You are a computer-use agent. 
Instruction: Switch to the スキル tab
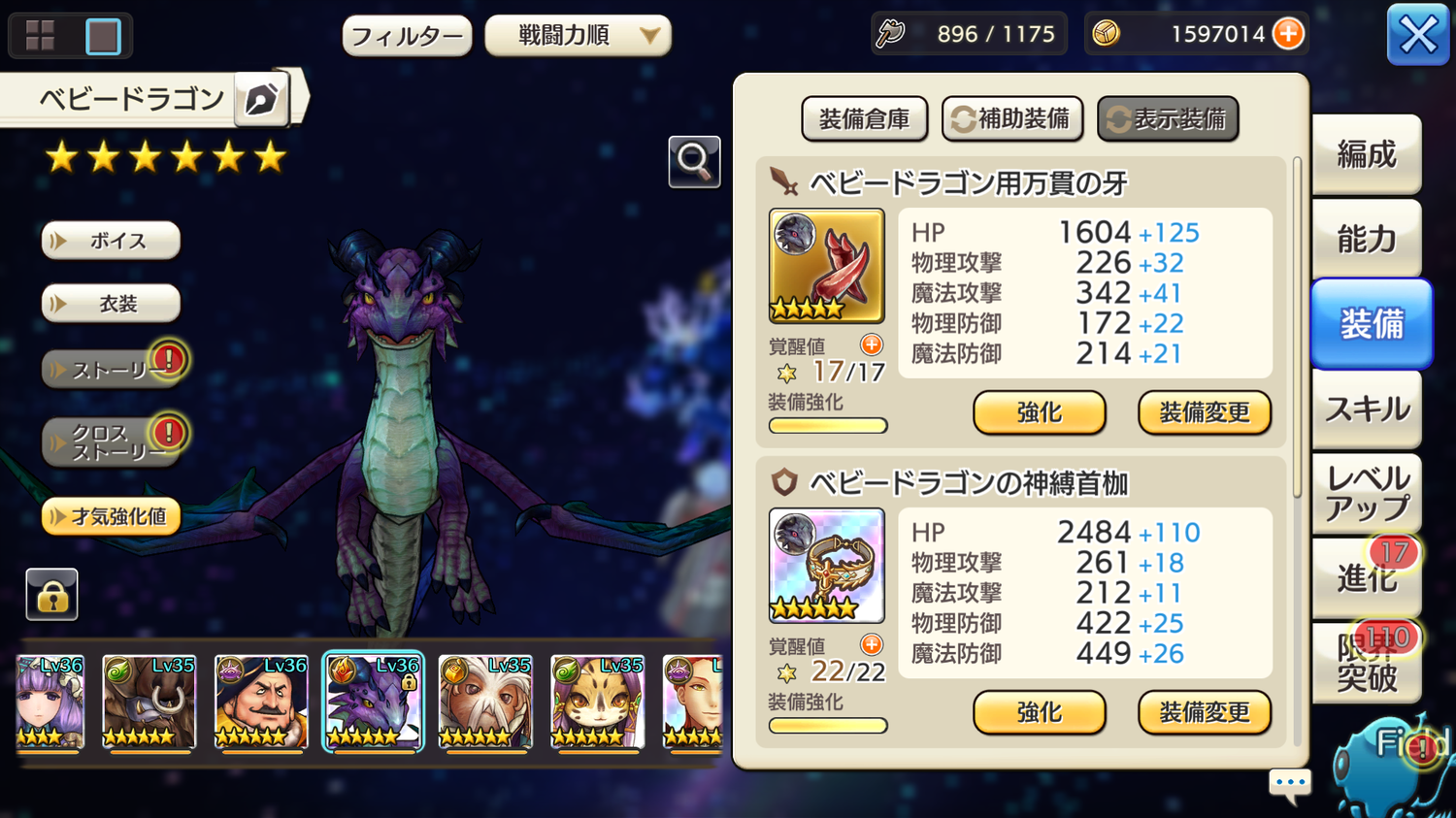[x=1367, y=409]
